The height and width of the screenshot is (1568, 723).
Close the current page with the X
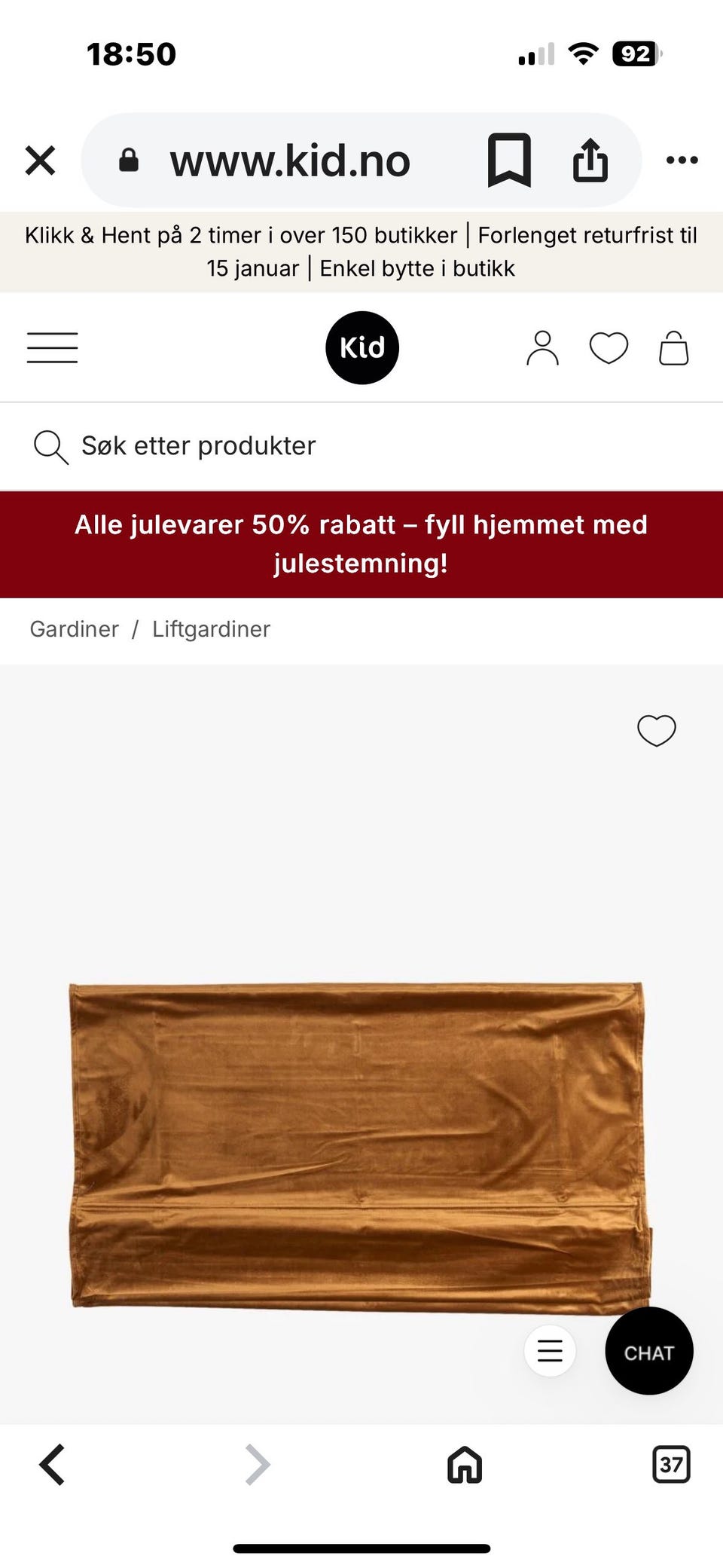point(40,160)
